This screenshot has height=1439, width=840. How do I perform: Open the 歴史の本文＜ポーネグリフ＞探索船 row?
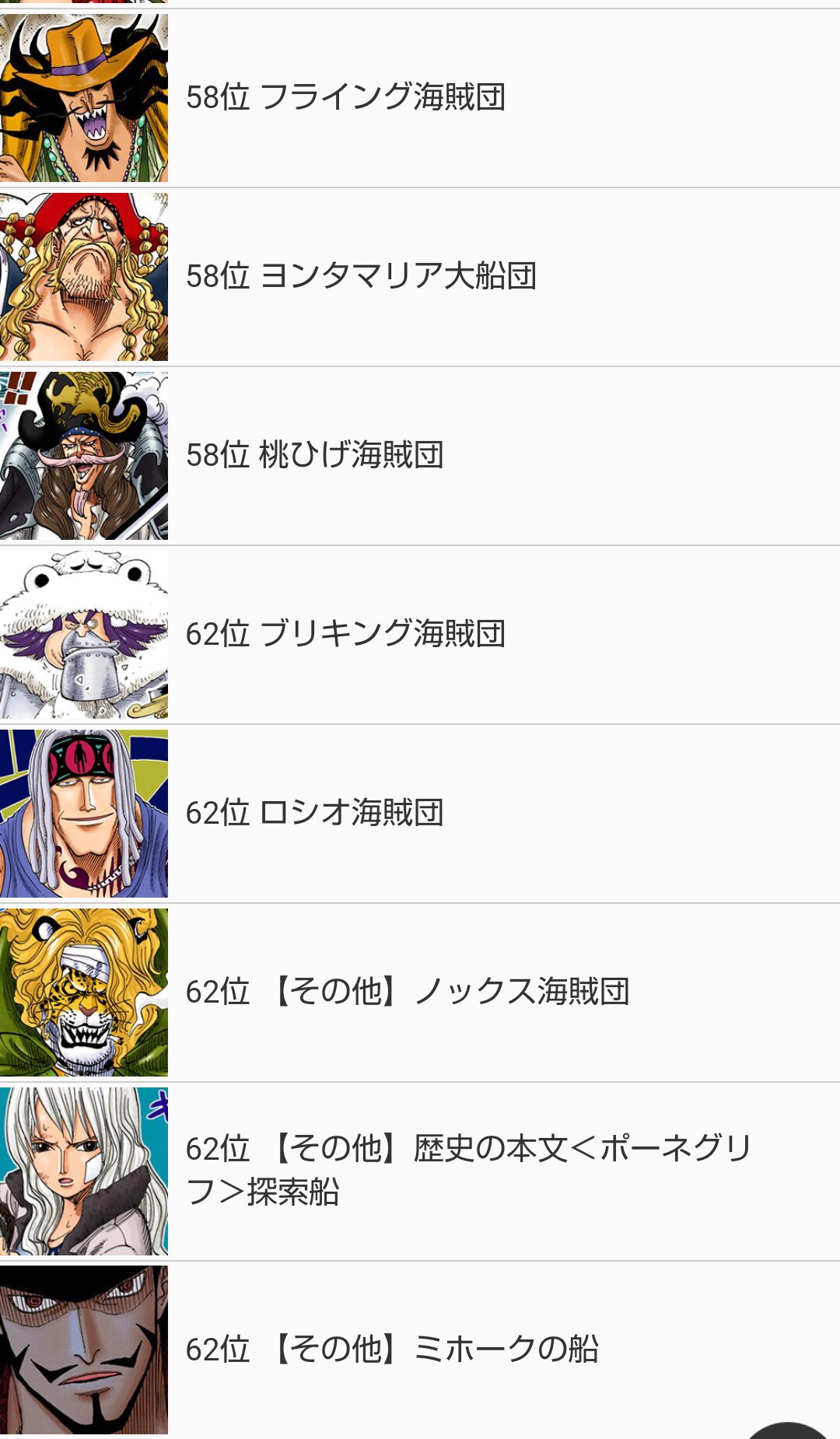point(420,1171)
